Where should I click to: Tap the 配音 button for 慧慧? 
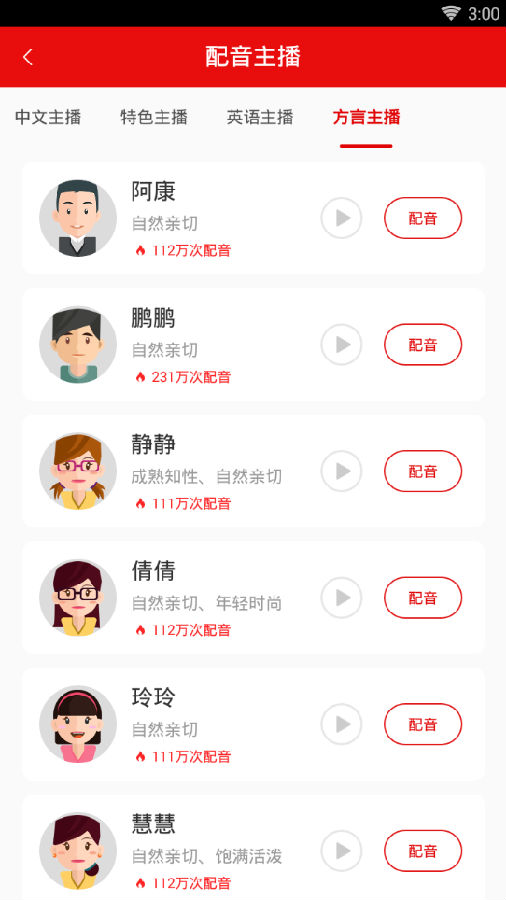click(x=423, y=851)
